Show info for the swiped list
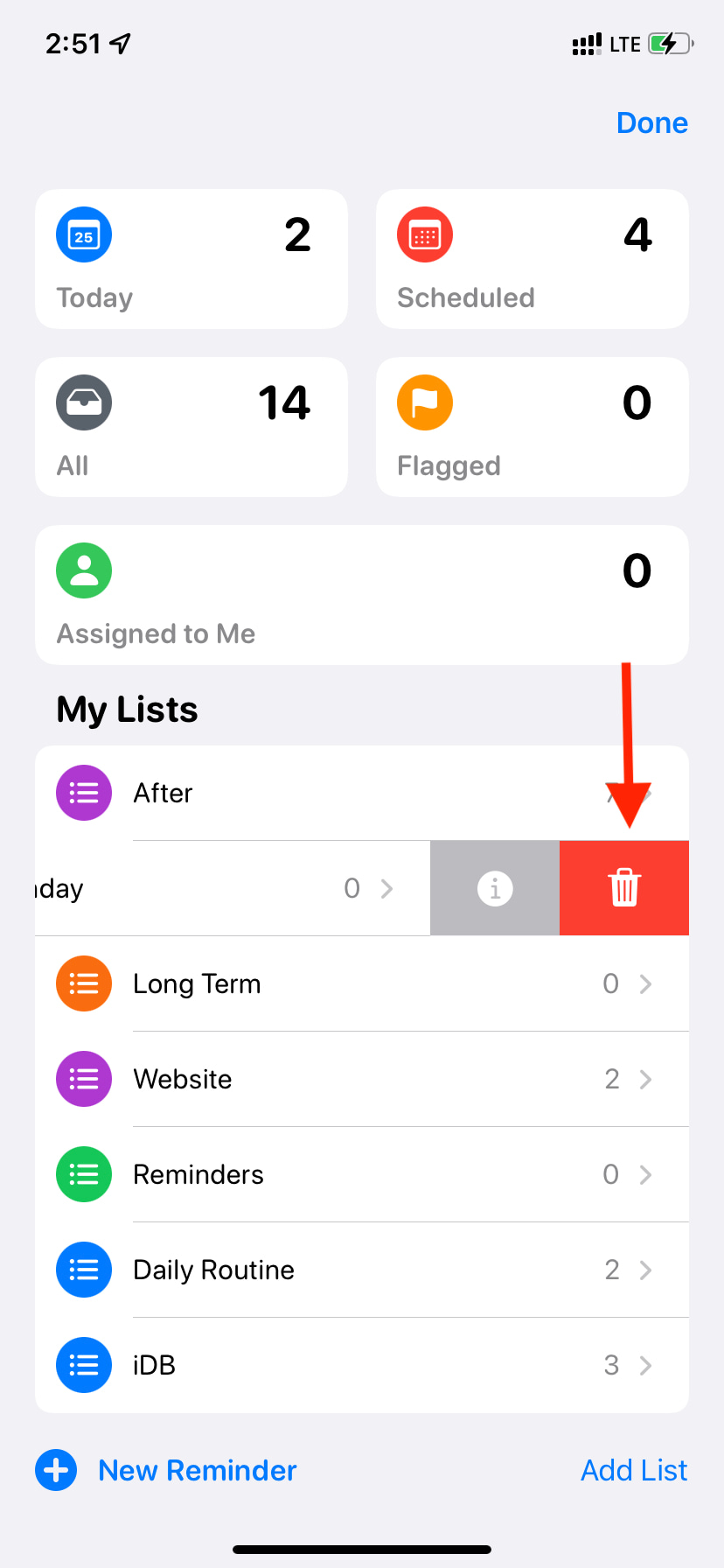 [x=495, y=888]
